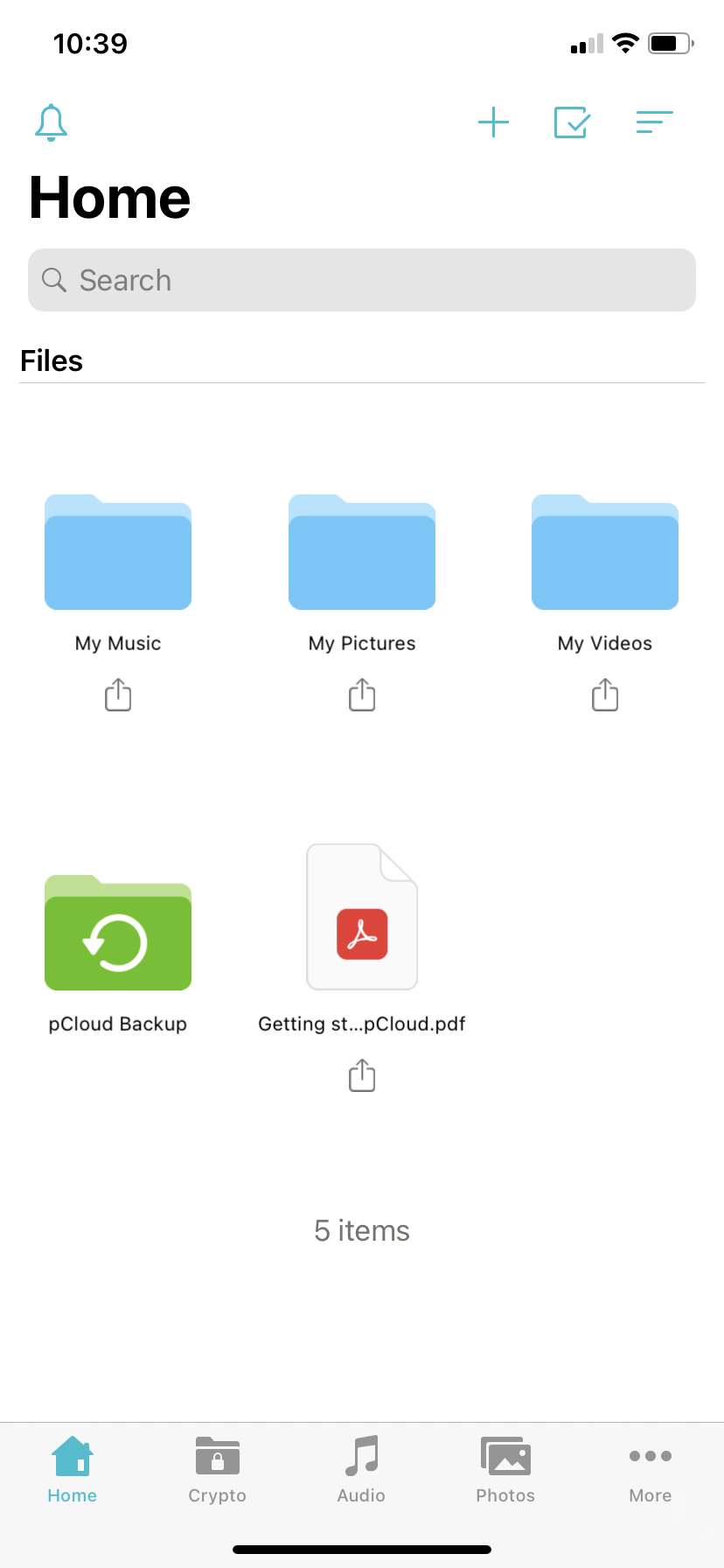Open the sort options icon
This screenshot has height=1568, width=724.
[x=654, y=122]
